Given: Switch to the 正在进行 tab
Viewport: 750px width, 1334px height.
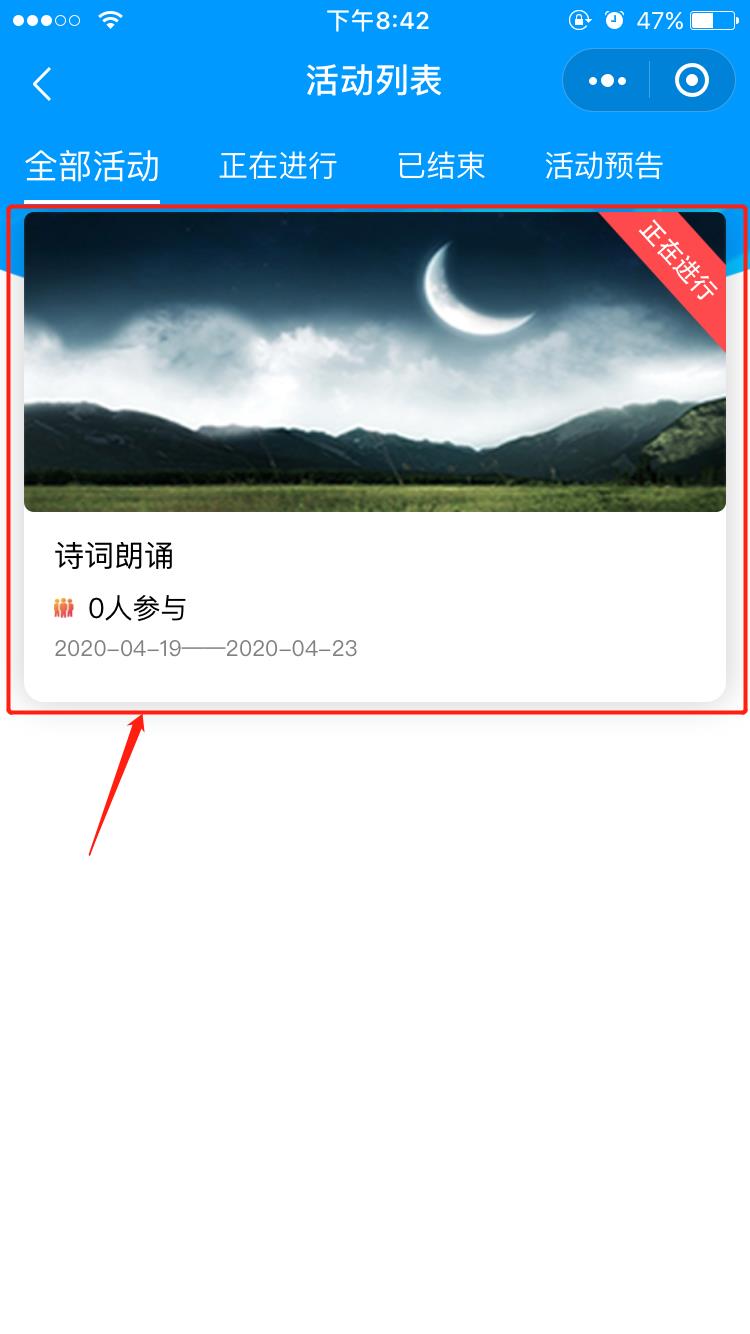Looking at the screenshot, I should pos(278,166).
